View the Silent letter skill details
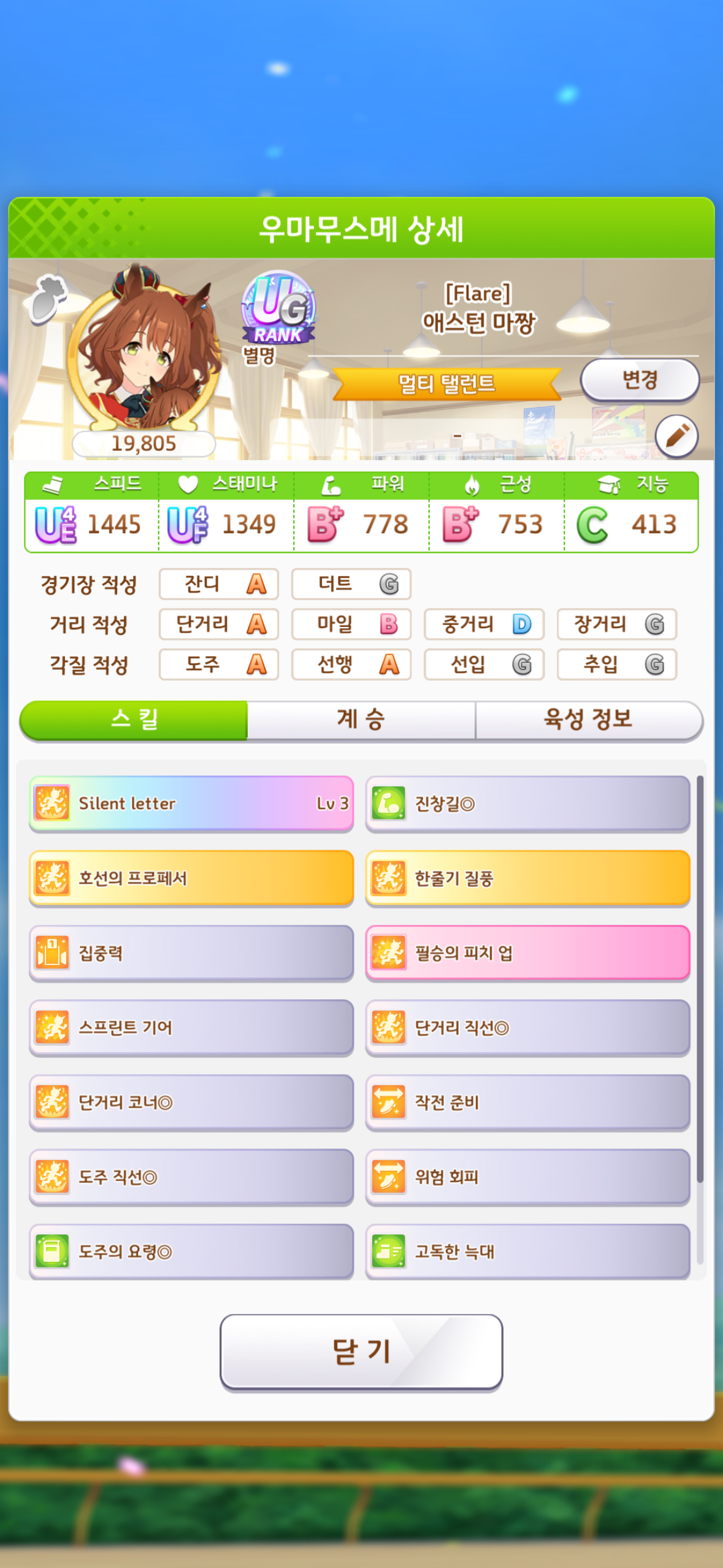This screenshot has height=1568, width=723. (191, 804)
